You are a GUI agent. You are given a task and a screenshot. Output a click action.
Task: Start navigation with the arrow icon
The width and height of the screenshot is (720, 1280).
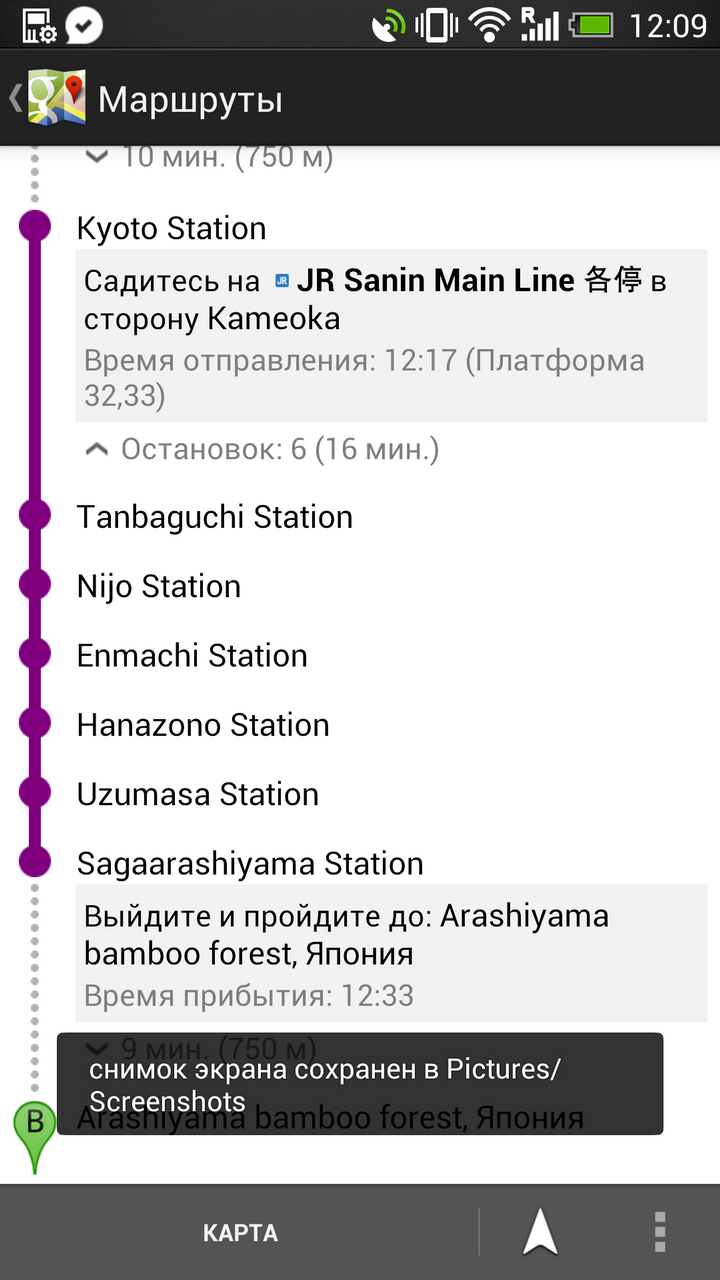540,1233
